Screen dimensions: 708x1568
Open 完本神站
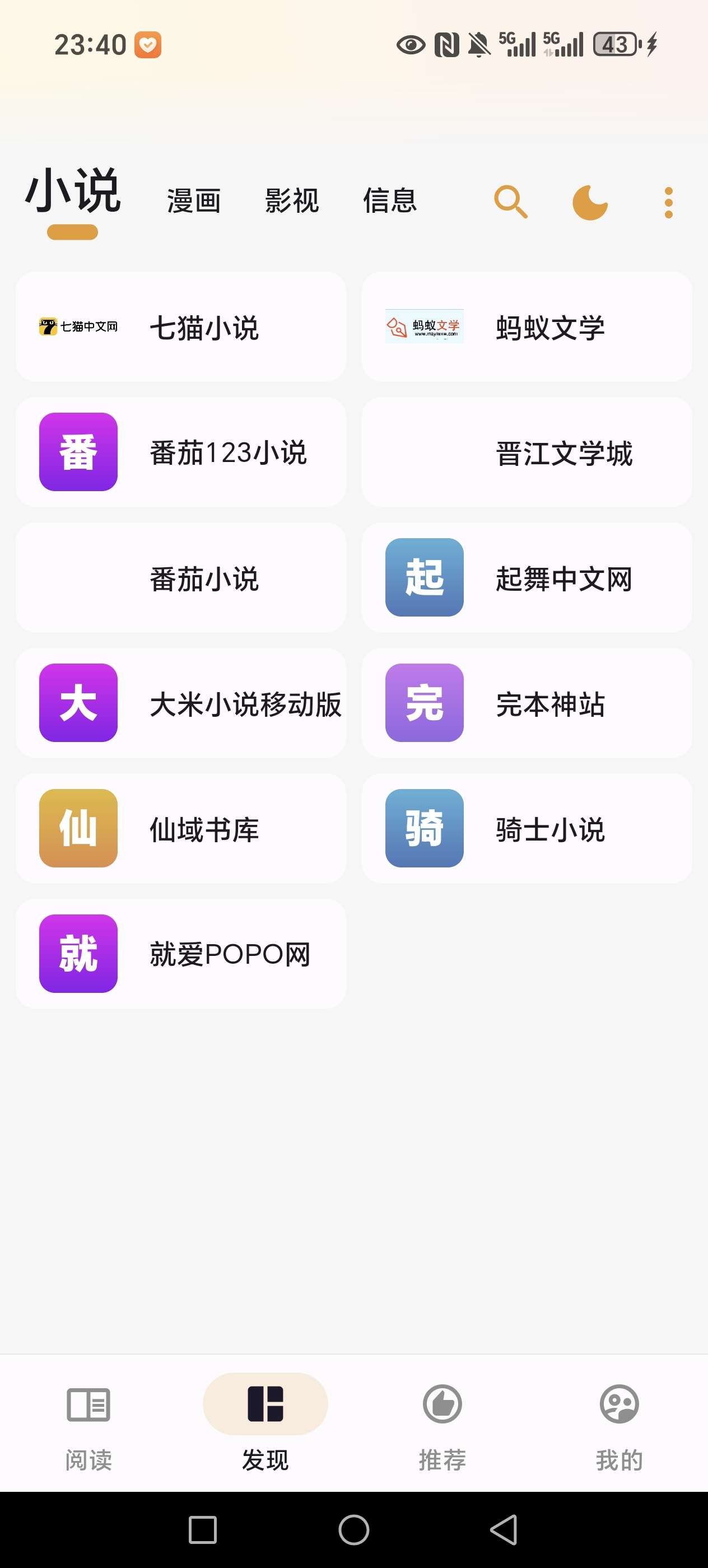click(527, 703)
